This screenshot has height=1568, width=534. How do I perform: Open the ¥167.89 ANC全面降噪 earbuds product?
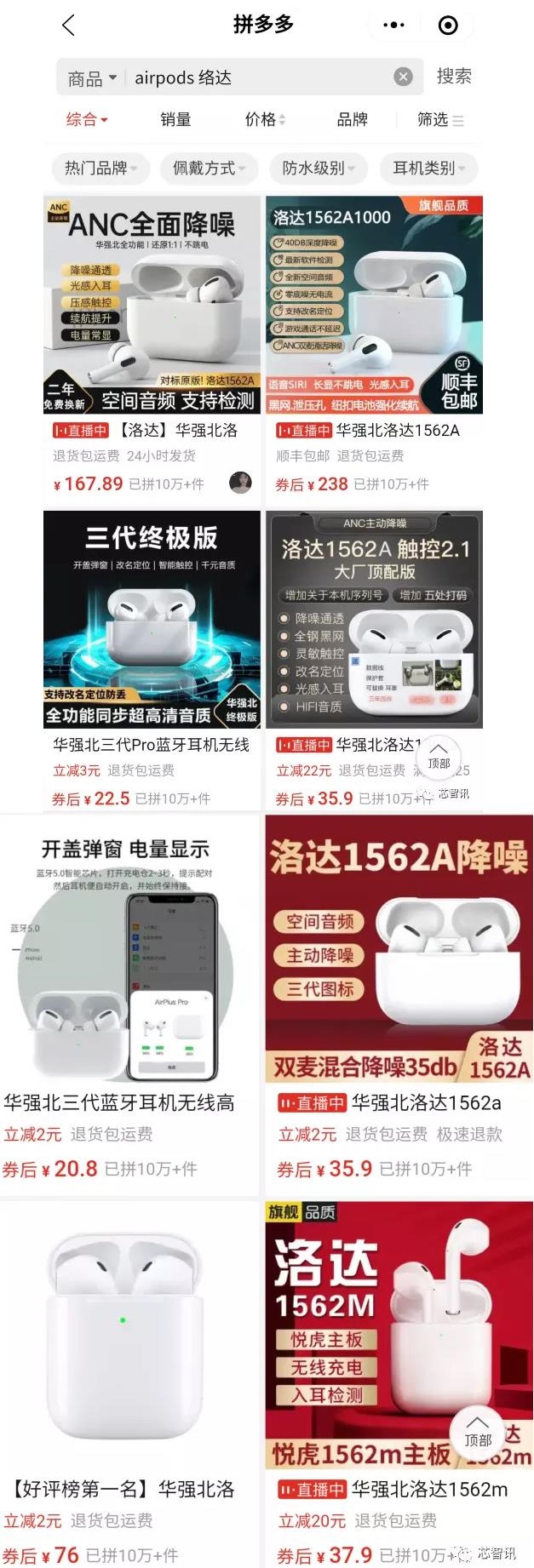pos(152,306)
